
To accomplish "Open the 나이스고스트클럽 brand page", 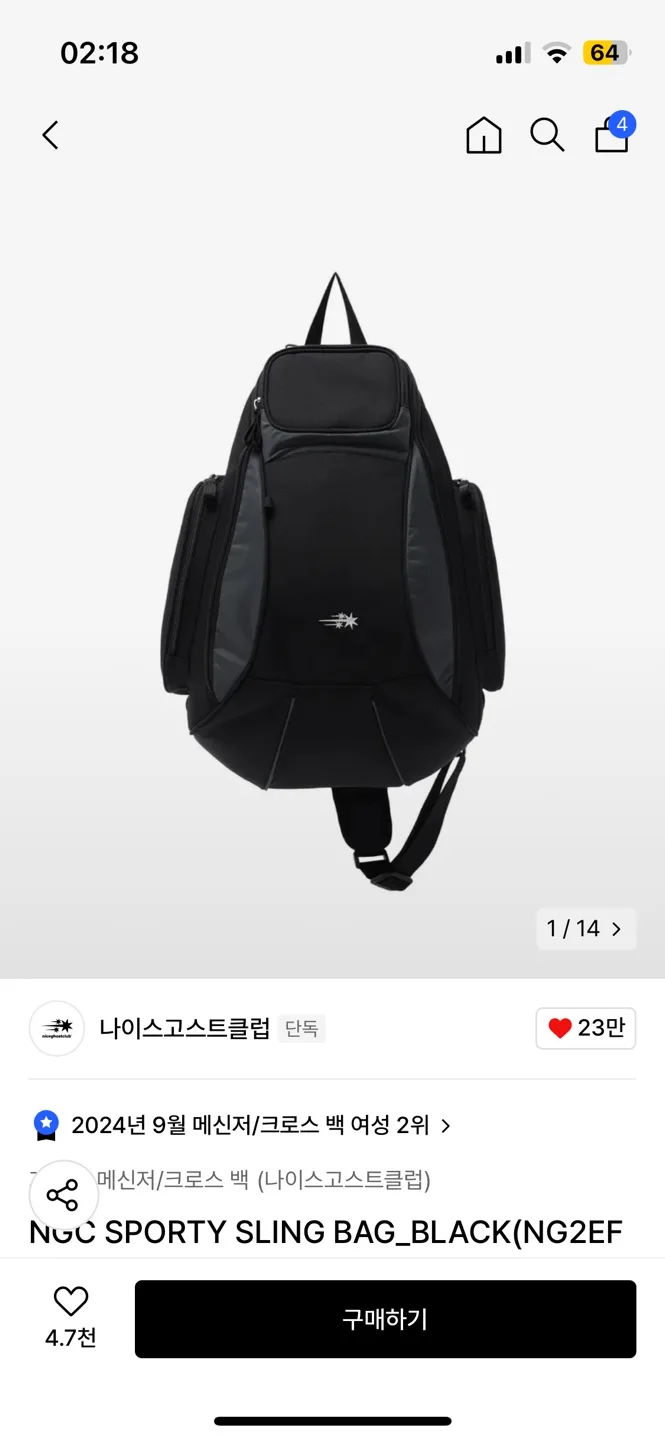I will [x=184, y=1028].
